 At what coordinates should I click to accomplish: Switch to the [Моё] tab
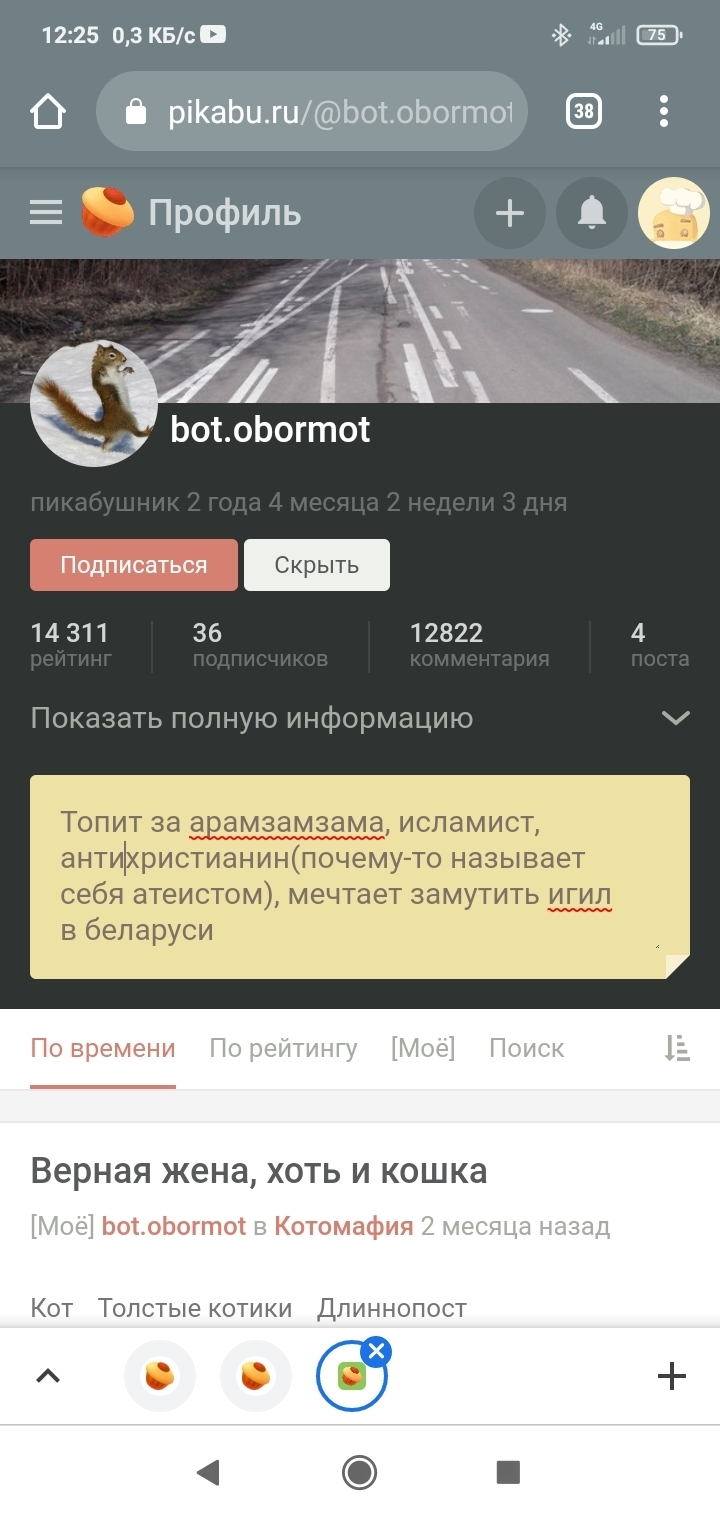[x=423, y=1048]
